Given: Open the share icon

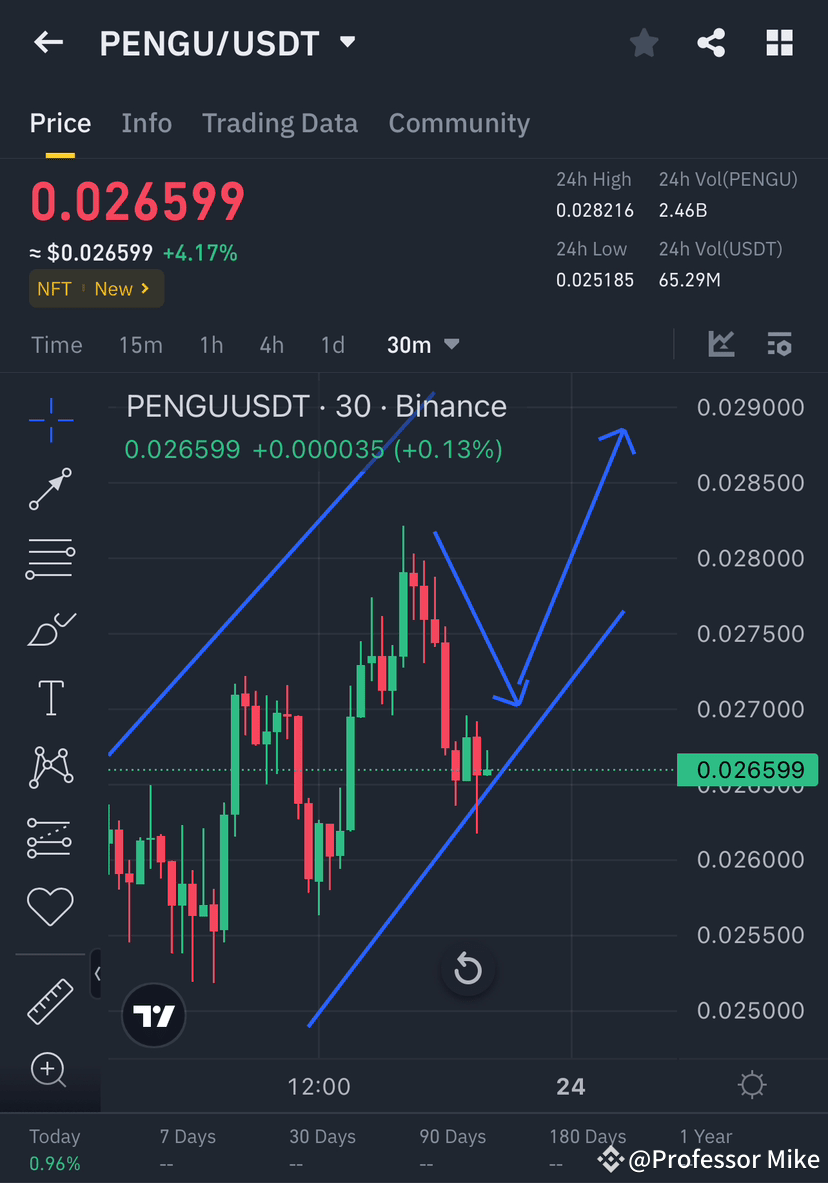Looking at the screenshot, I should (x=711, y=42).
